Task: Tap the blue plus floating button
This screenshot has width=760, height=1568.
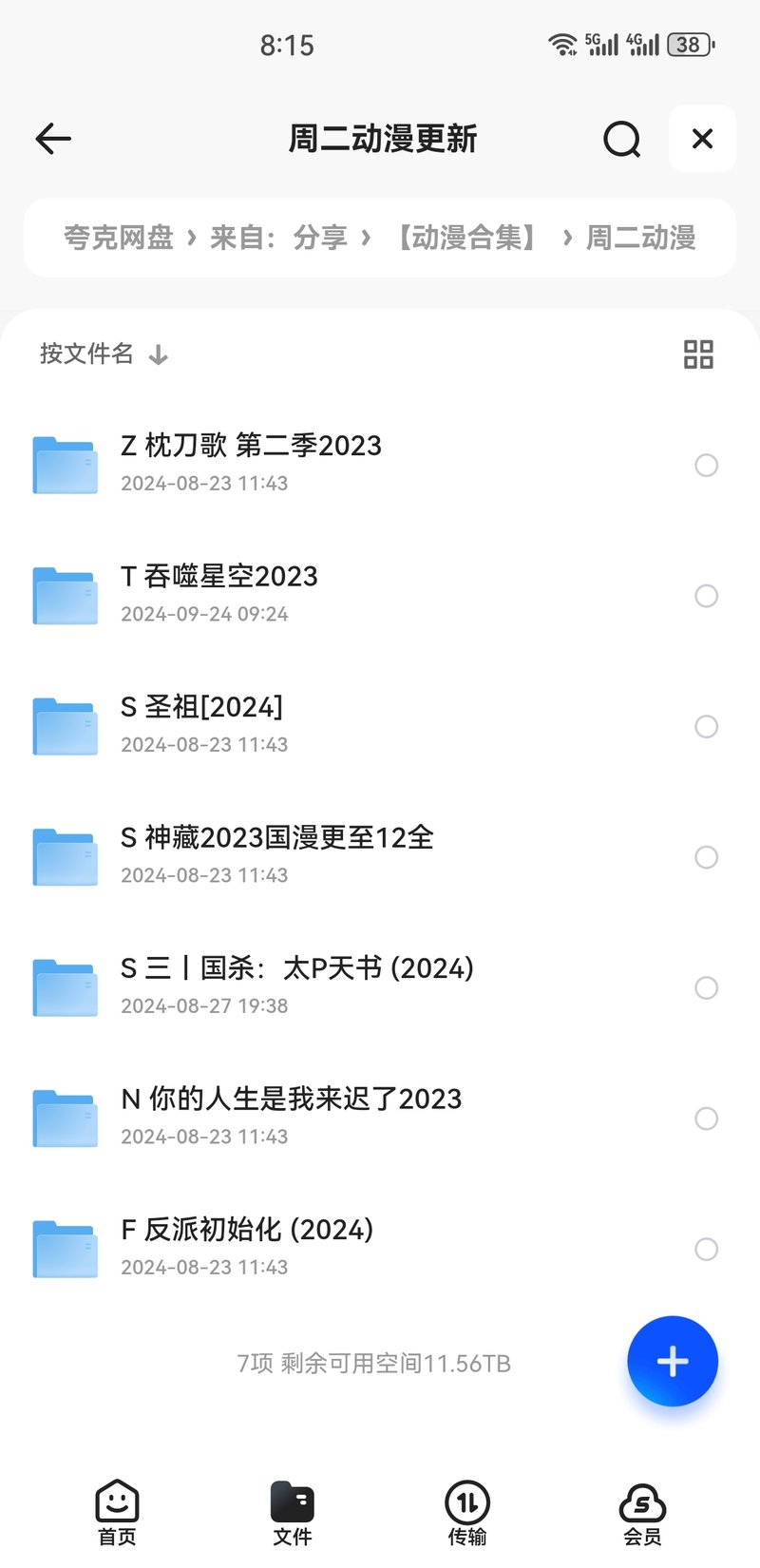Action: click(x=673, y=1361)
